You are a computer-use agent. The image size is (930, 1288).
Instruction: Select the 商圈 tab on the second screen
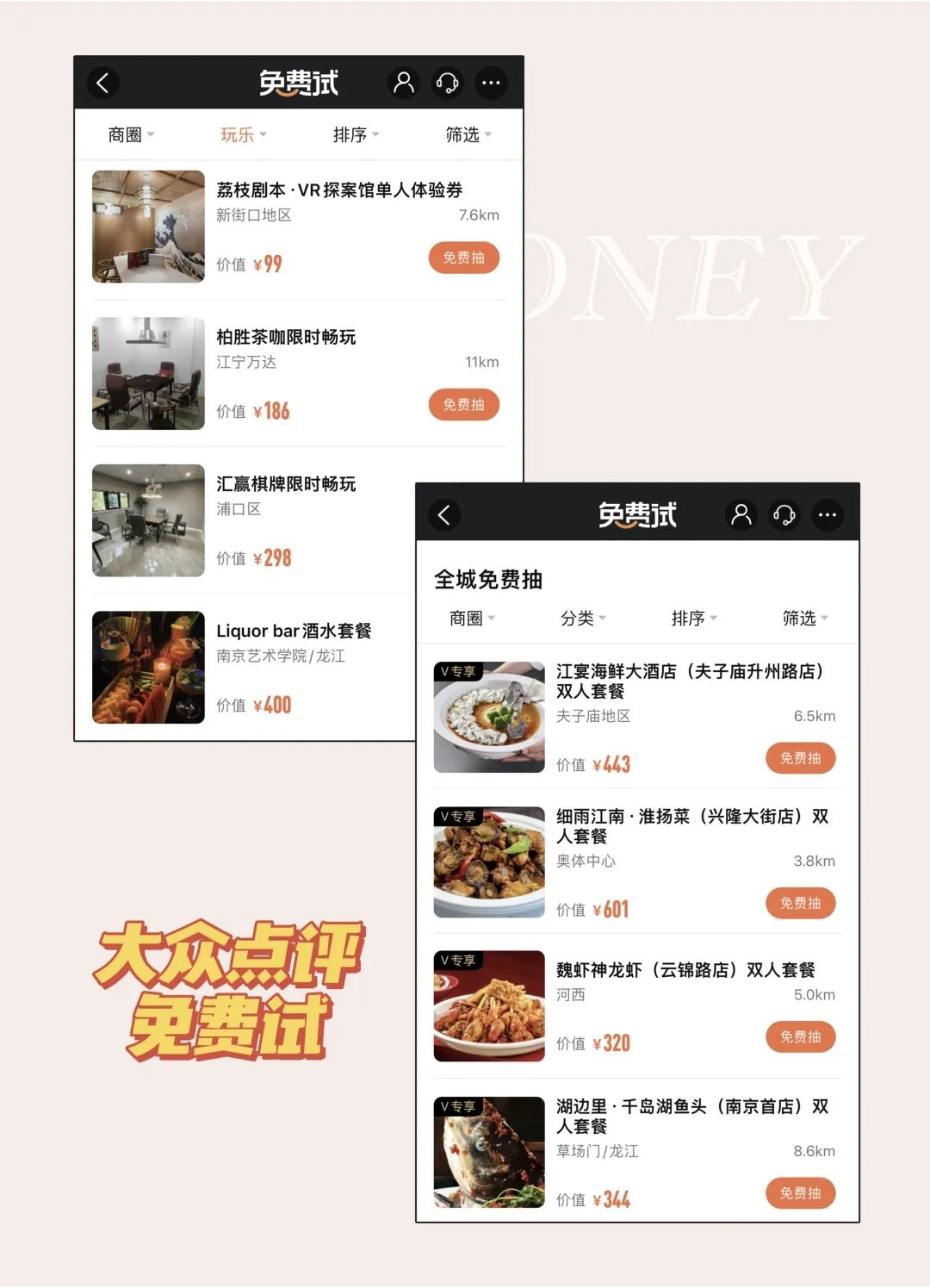click(468, 618)
